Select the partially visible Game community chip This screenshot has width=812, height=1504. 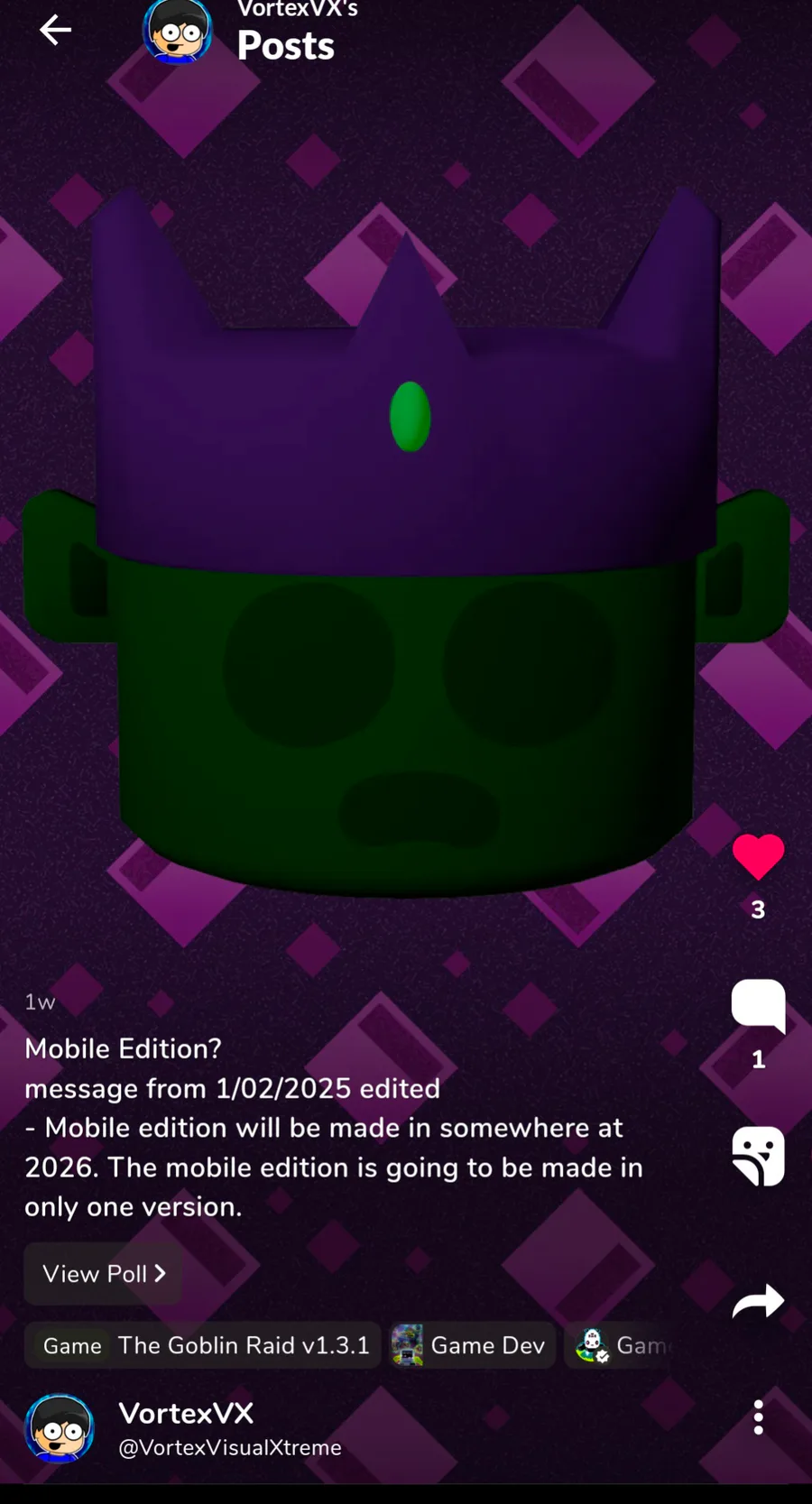coord(621,1345)
